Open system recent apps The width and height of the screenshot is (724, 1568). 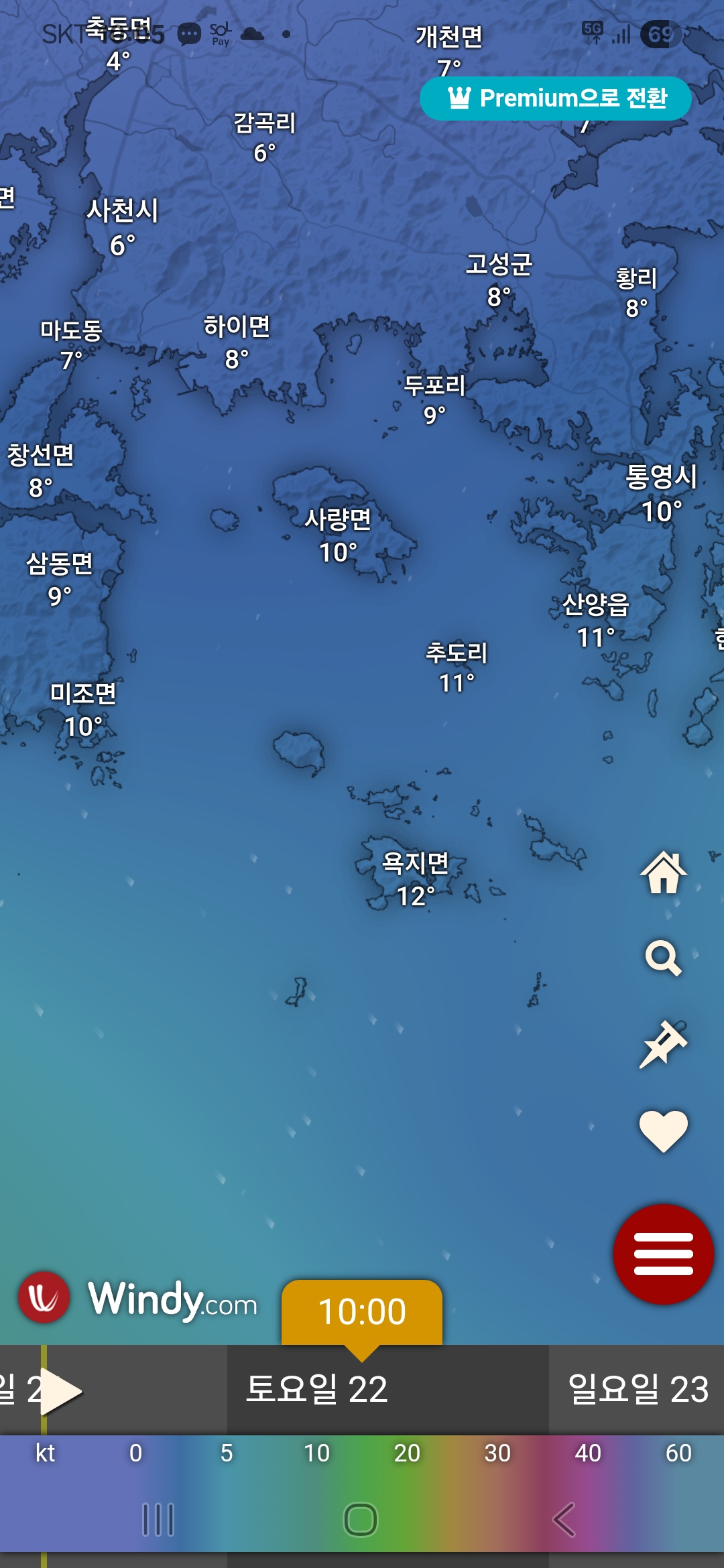(x=158, y=1519)
